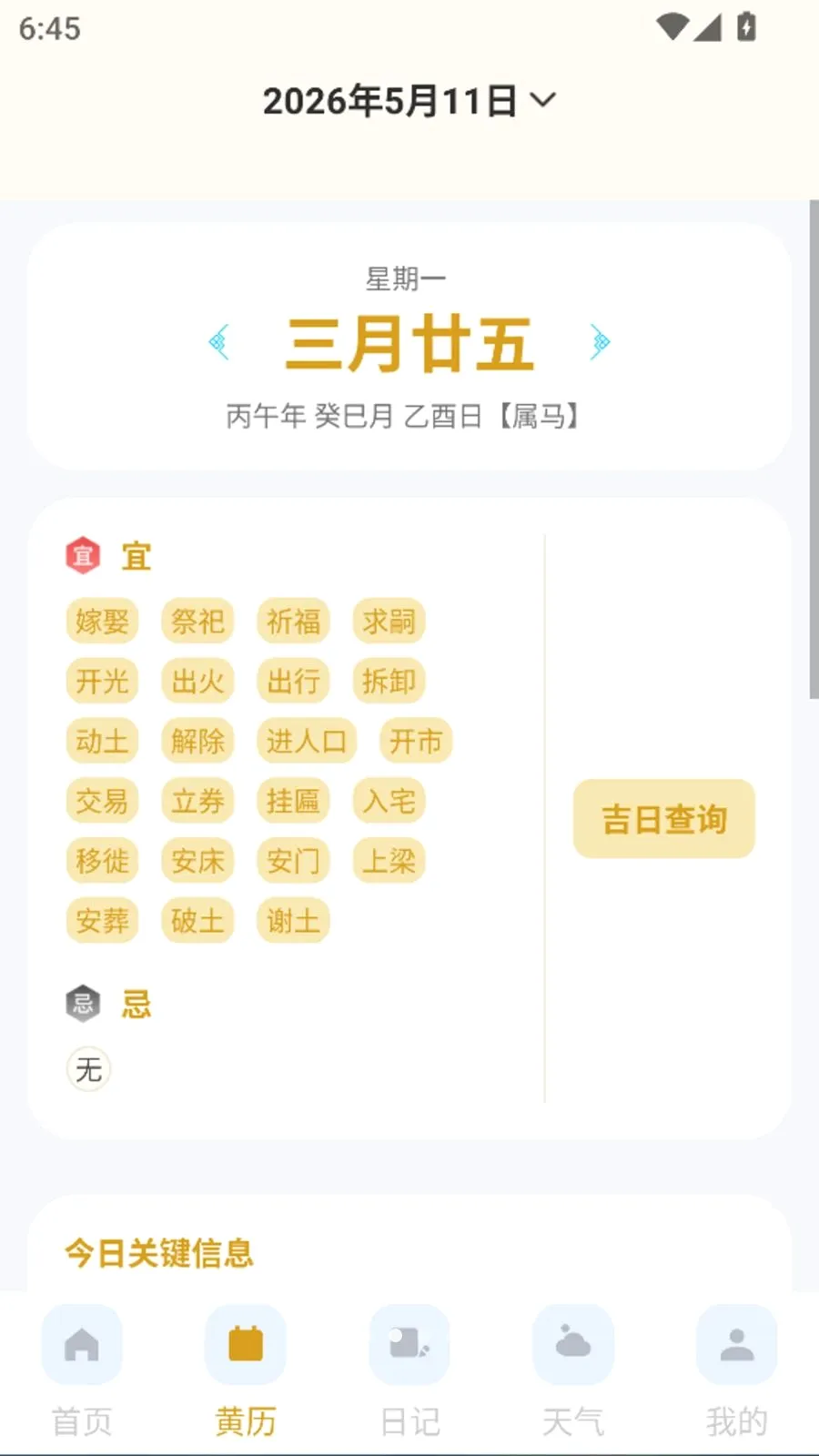Tap the 祭祀 chip
819x1456 pixels.
[x=197, y=622]
